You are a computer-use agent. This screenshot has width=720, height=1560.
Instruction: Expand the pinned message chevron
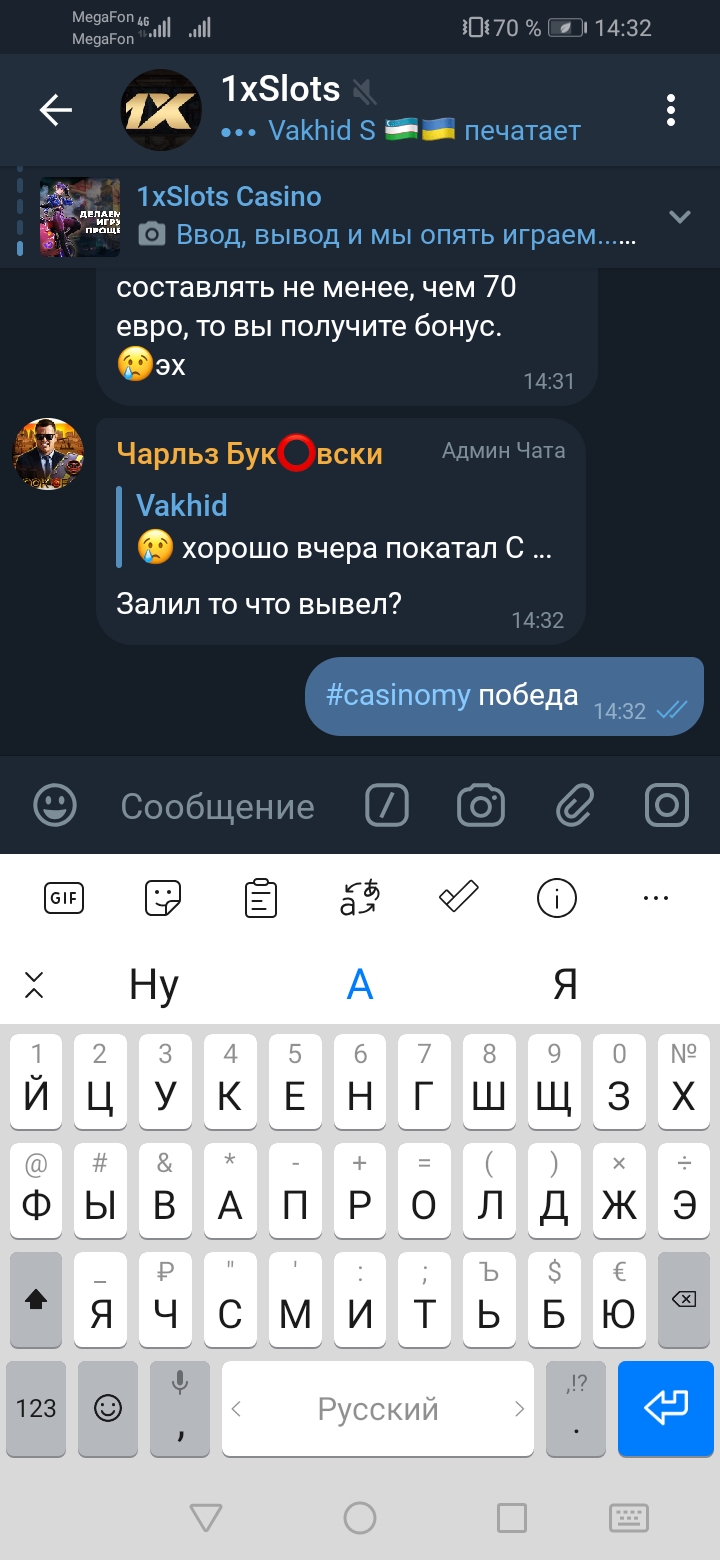680,217
